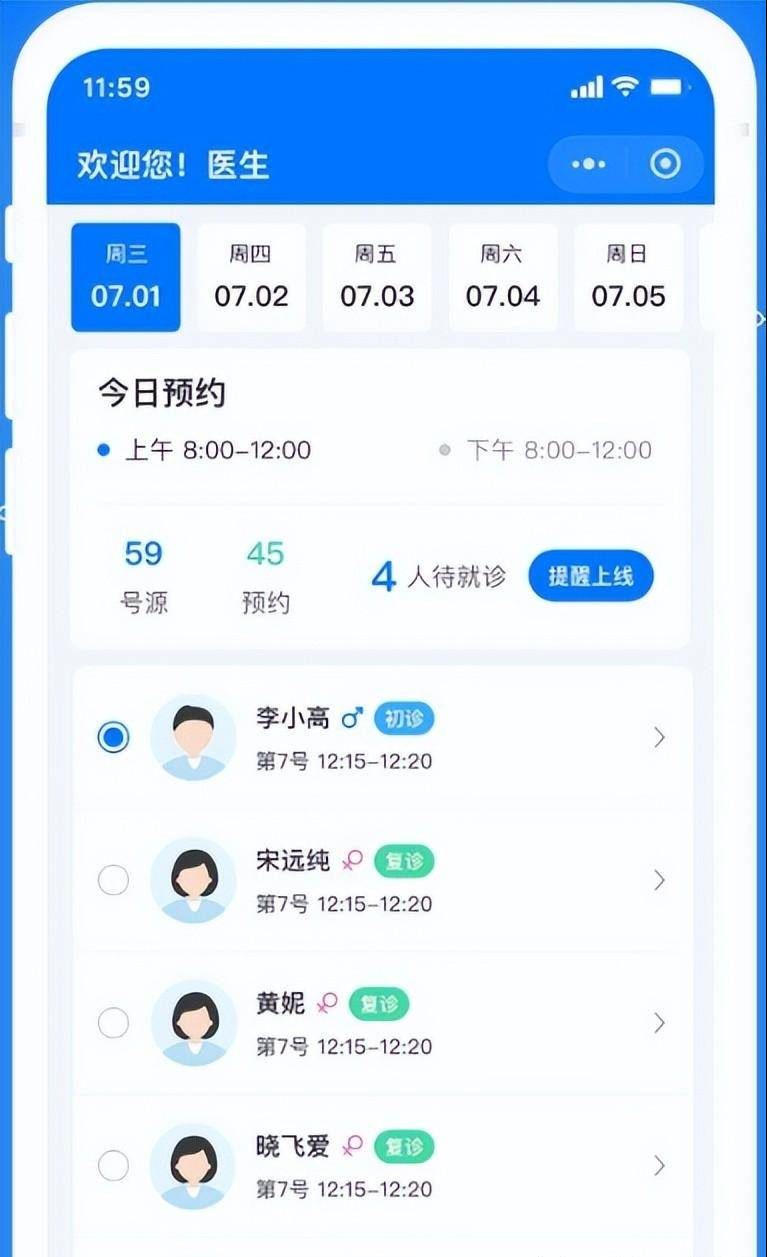Select the 周三 07.01 date tab
Screen dimensions: 767x1257
(126, 277)
